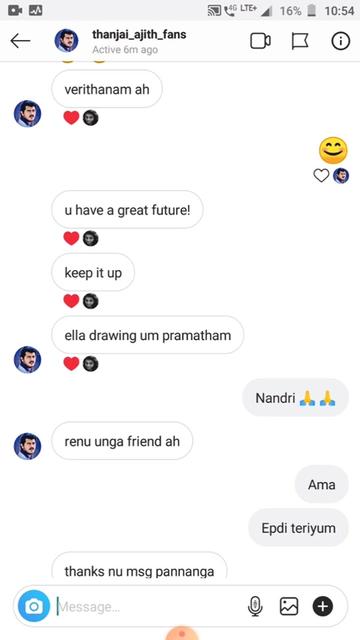360x640 pixels.
Task: Open conversation details info icon
Action: click(340, 41)
